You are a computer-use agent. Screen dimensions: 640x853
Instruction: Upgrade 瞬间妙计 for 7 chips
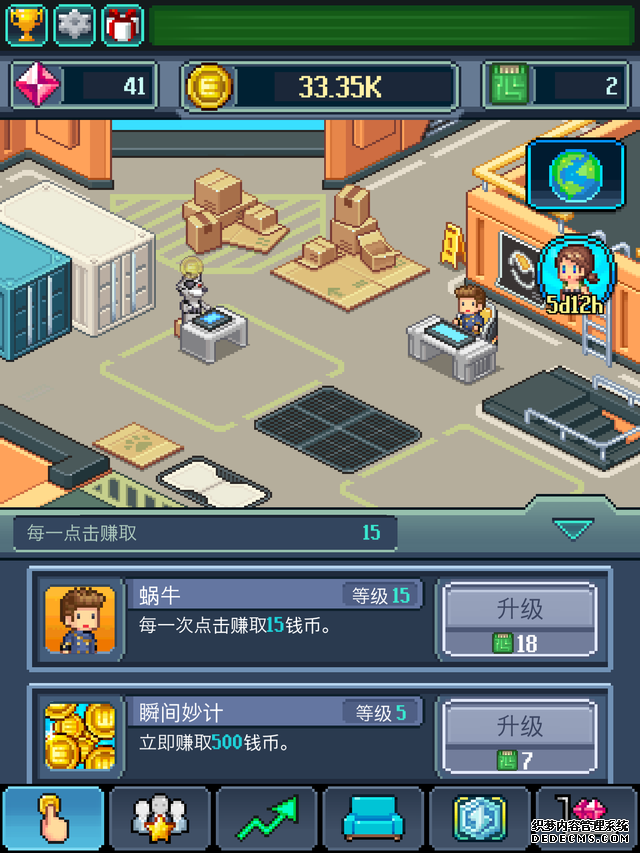pos(519,737)
